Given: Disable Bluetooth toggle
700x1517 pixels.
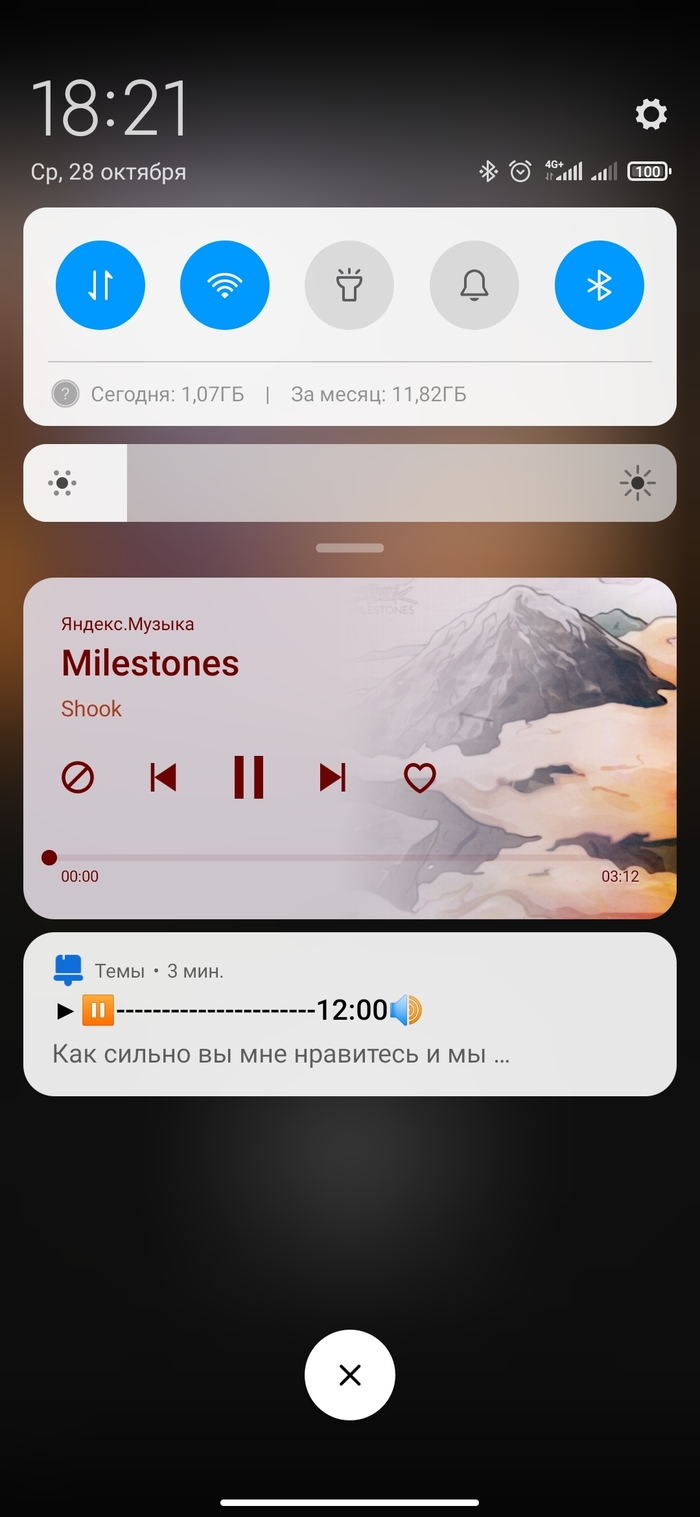Looking at the screenshot, I should click(599, 286).
